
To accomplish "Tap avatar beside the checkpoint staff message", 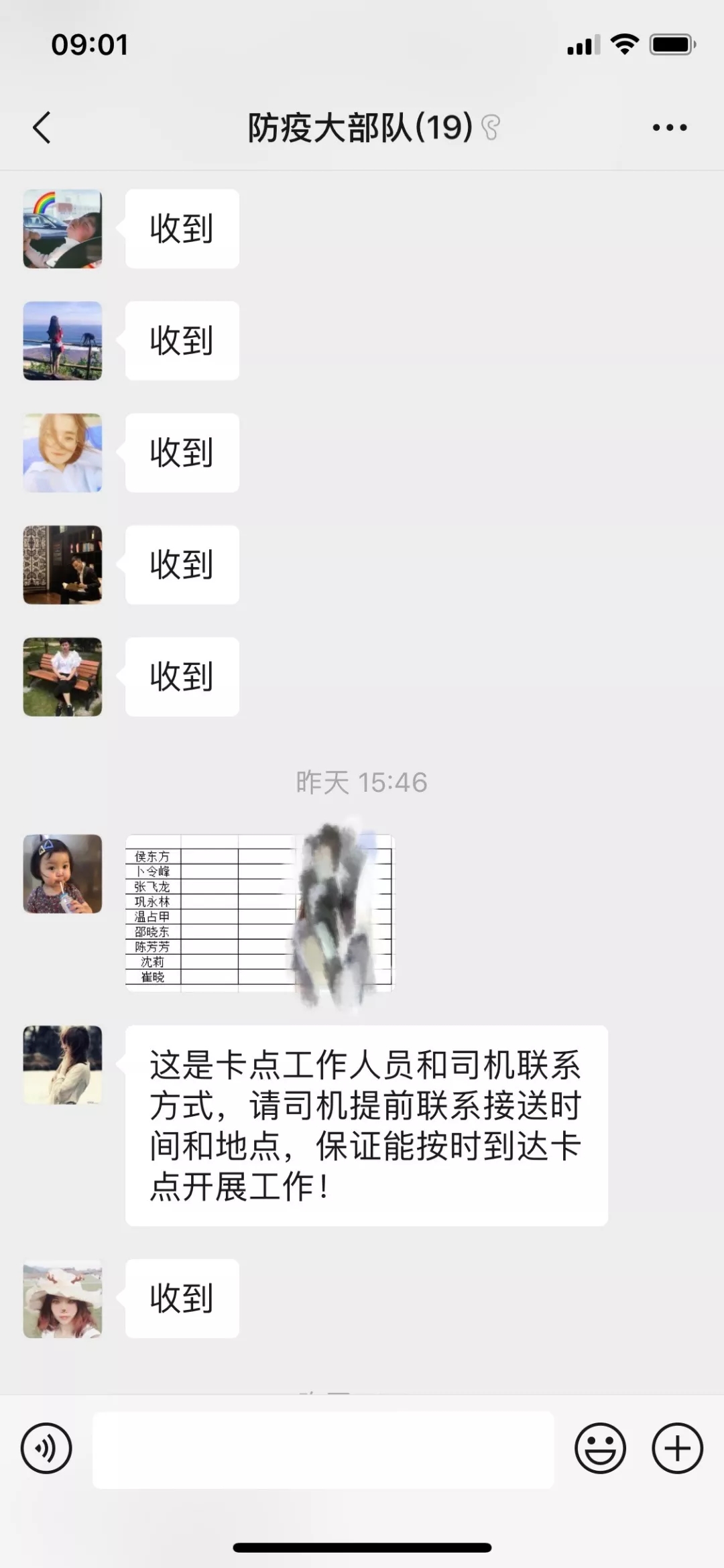I will tap(63, 1065).
